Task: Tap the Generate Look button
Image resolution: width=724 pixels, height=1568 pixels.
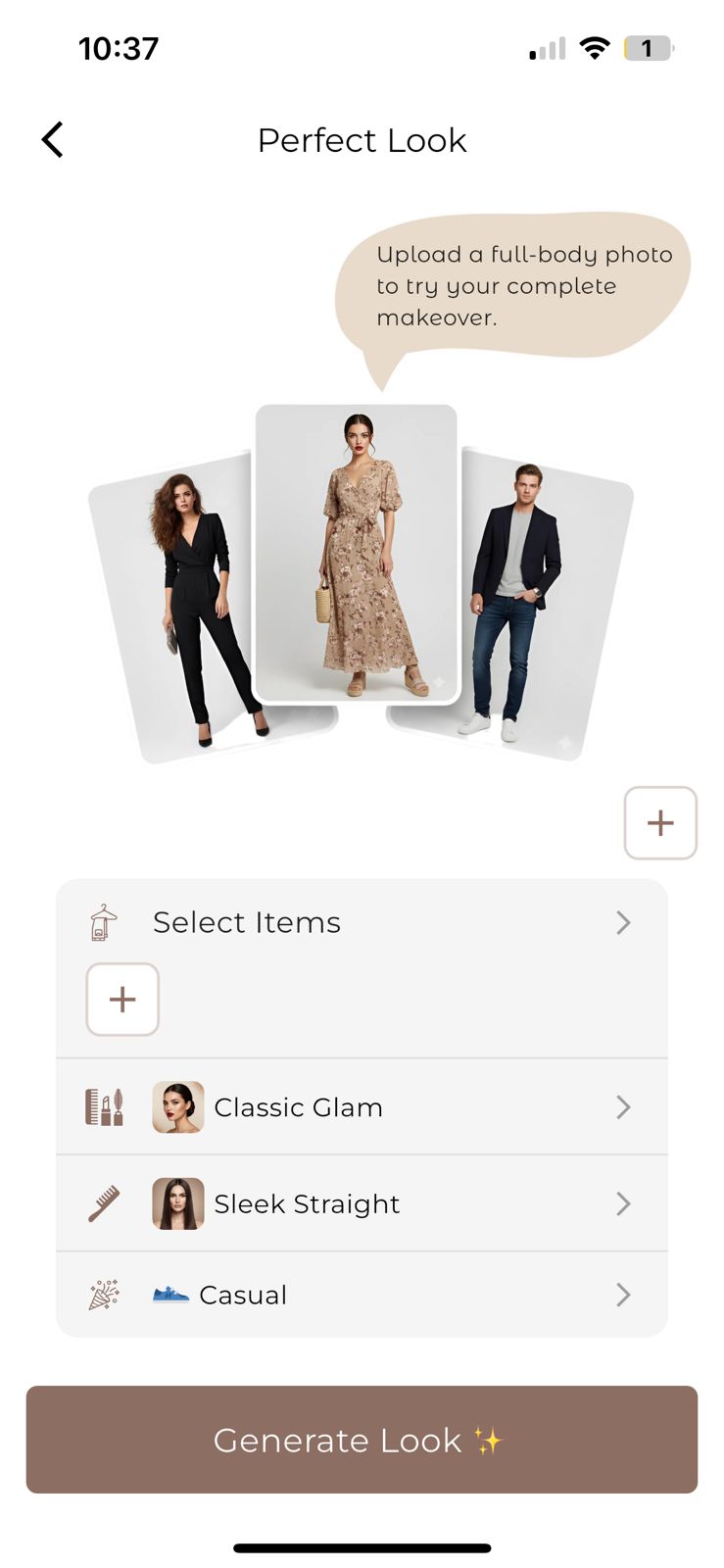Action: (x=362, y=1440)
